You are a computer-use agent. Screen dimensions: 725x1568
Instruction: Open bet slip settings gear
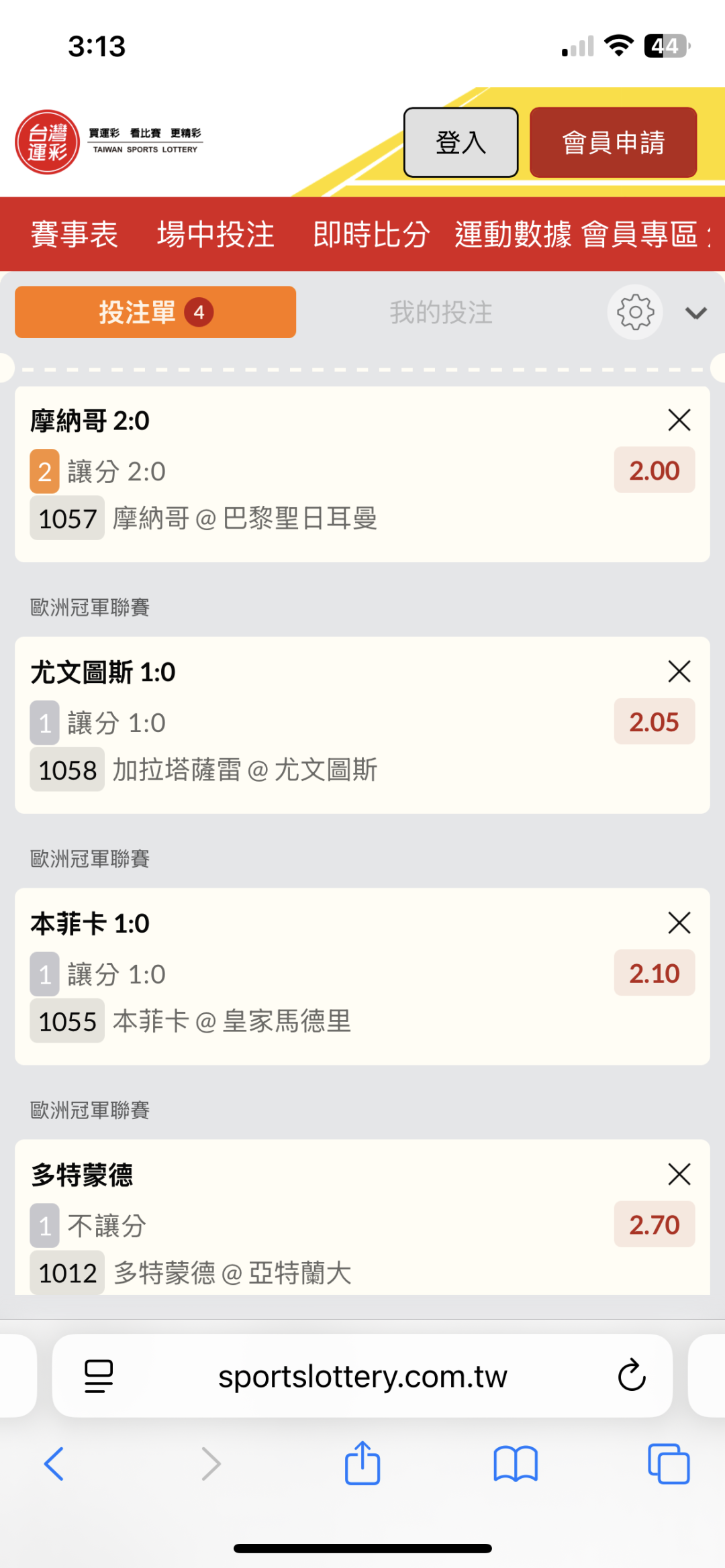(634, 312)
